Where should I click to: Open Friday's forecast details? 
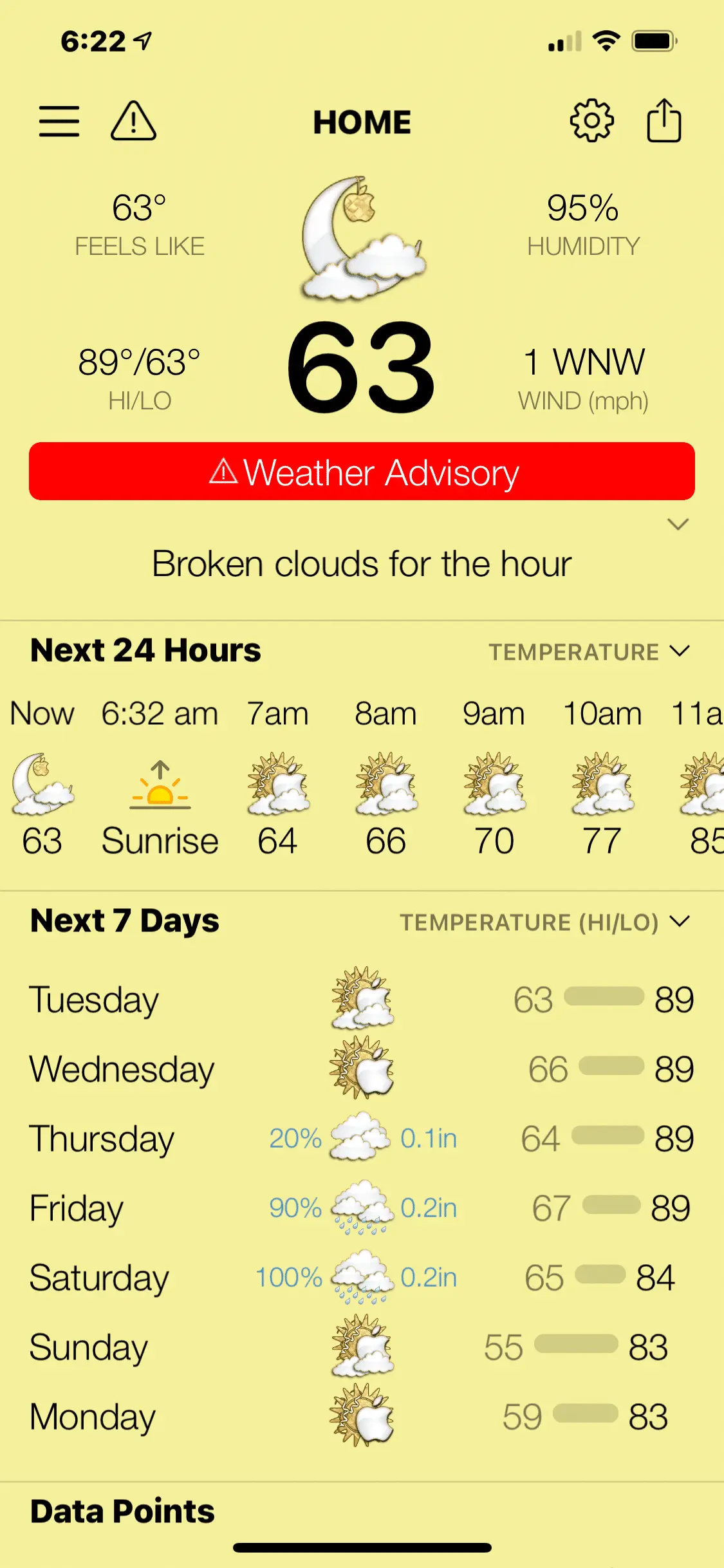[362, 1208]
